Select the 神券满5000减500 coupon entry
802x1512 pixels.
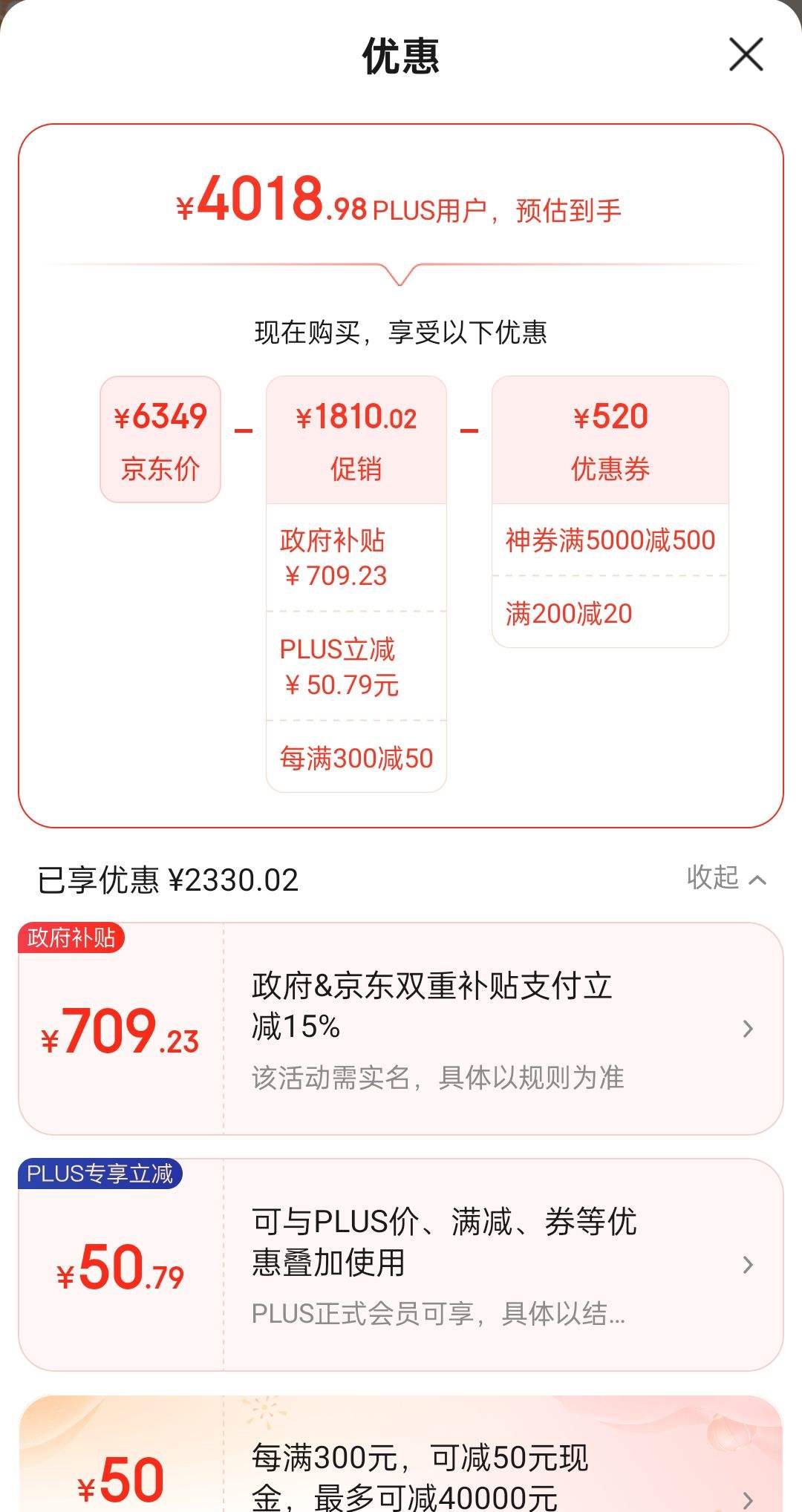pos(609,541)
